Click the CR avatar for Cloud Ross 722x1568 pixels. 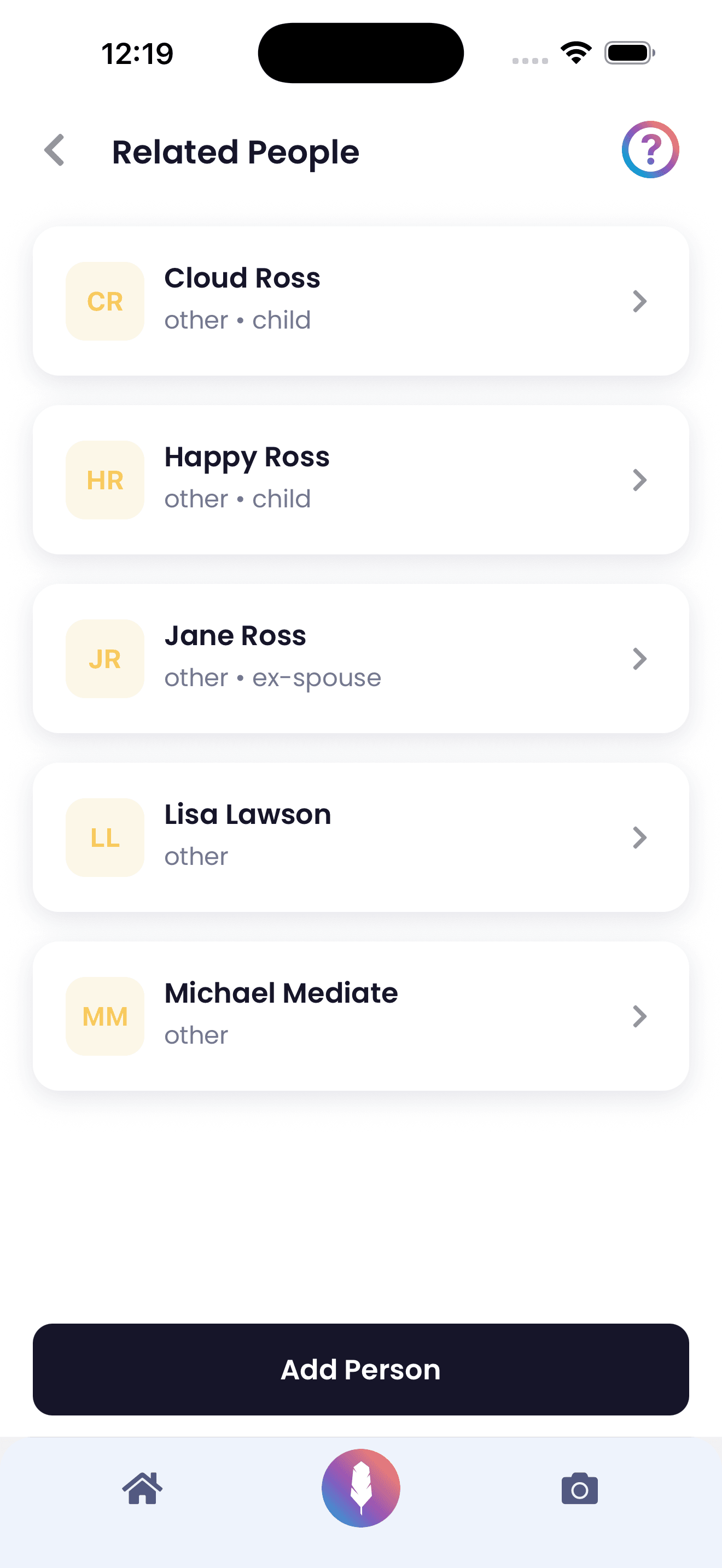[104, 301]
